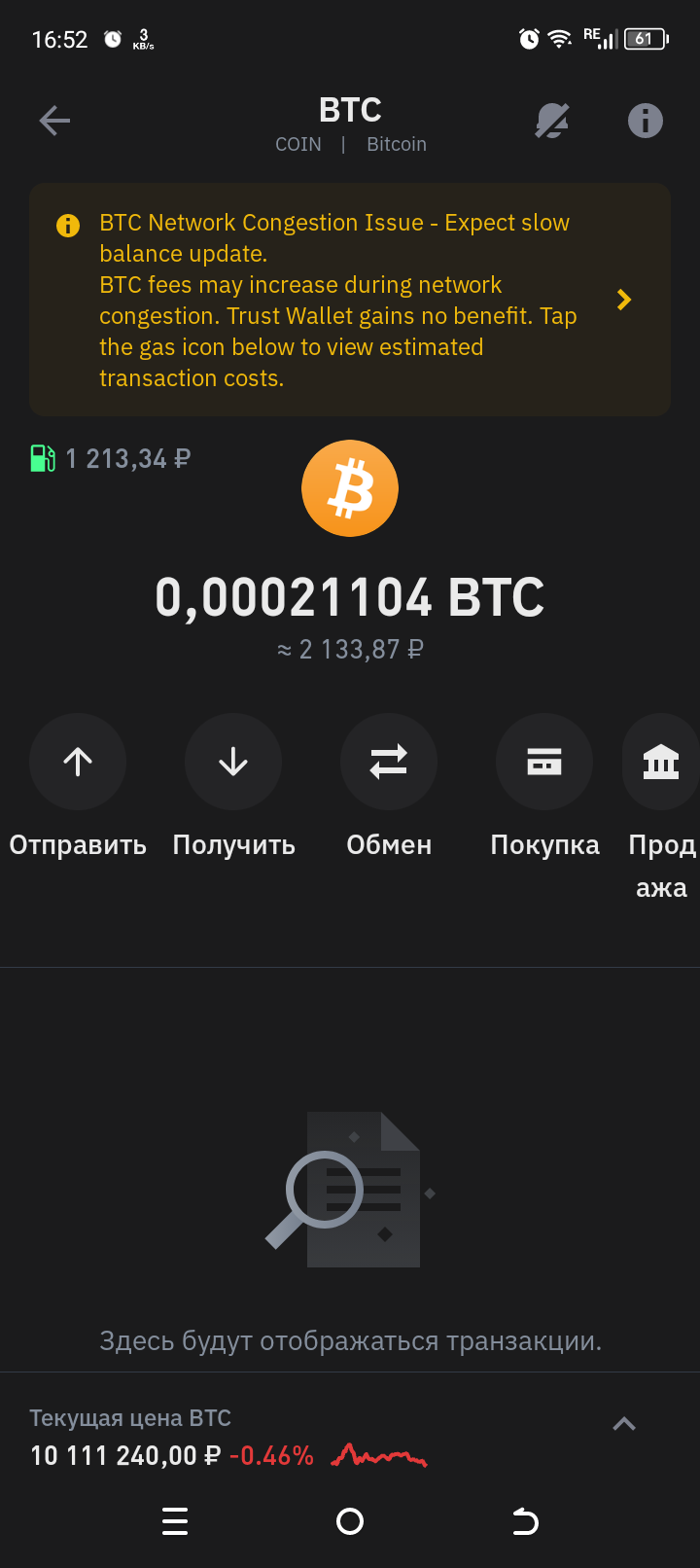Image resolution: width=700 pixels, height=1568 pixels.
Task: Open Android recent apps navigation button
Action: 175,1521
